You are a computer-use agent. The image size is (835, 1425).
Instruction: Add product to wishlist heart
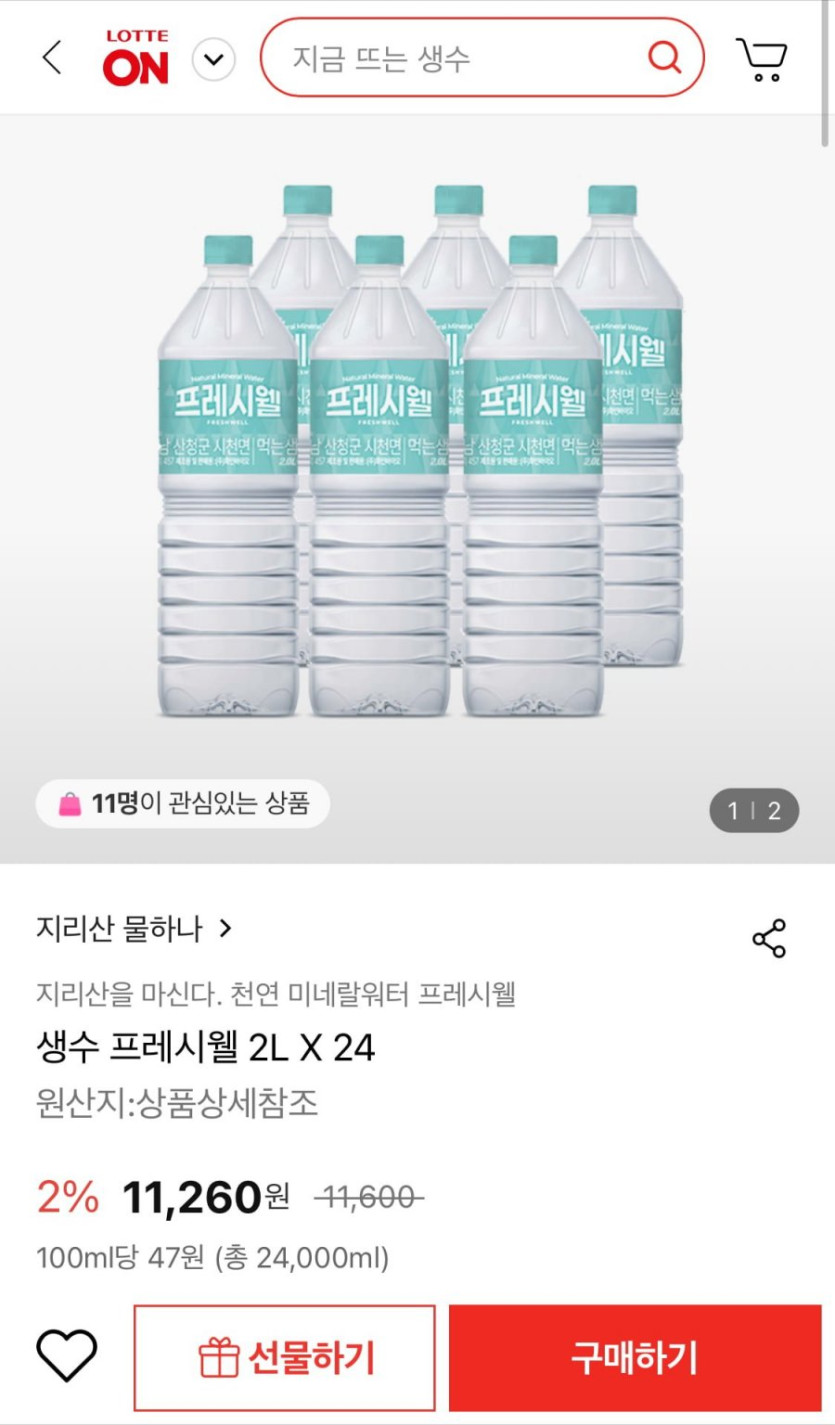[67, 1356]
